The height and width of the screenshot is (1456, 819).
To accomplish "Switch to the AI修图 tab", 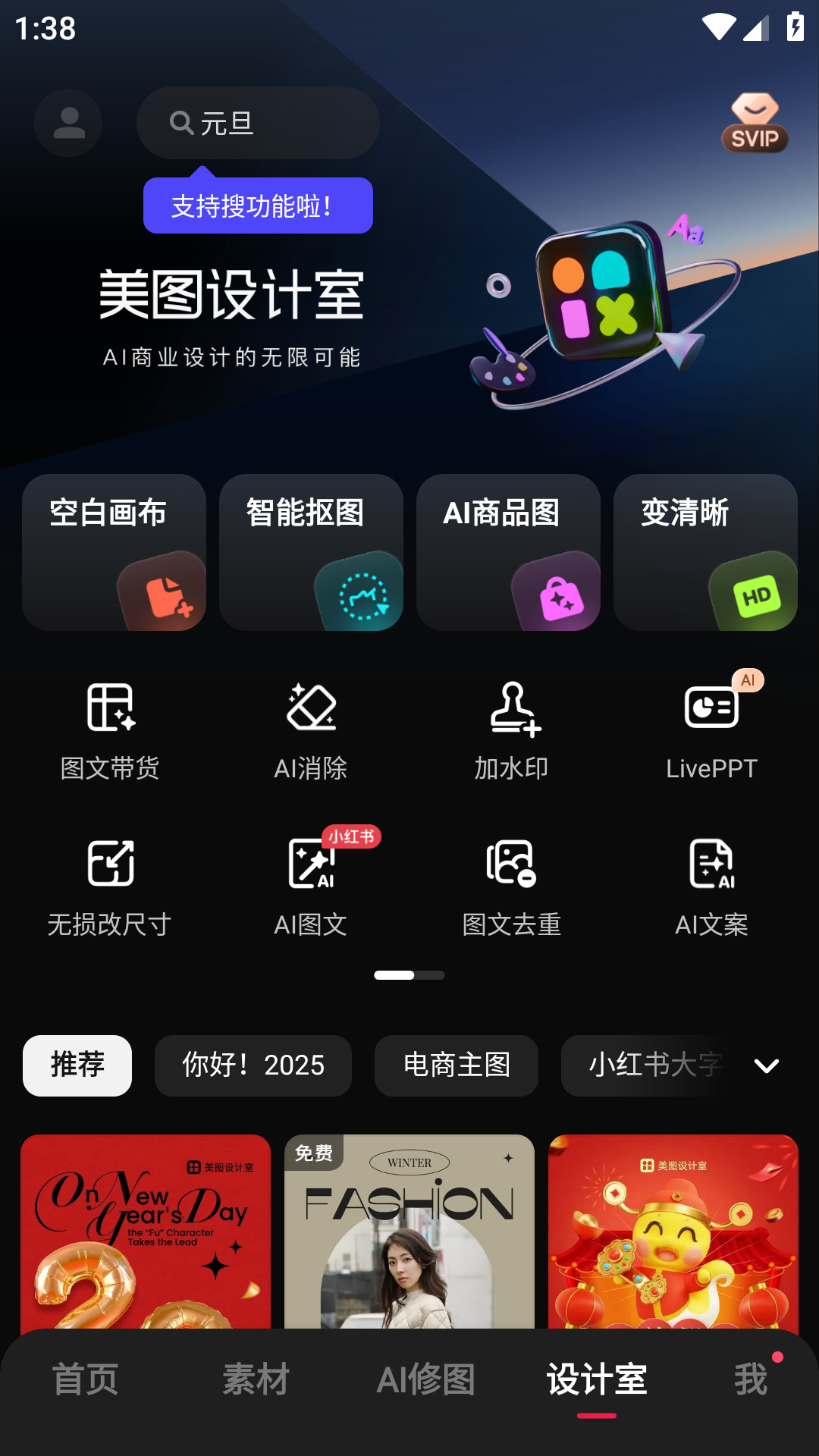I will coord(426,1379).
